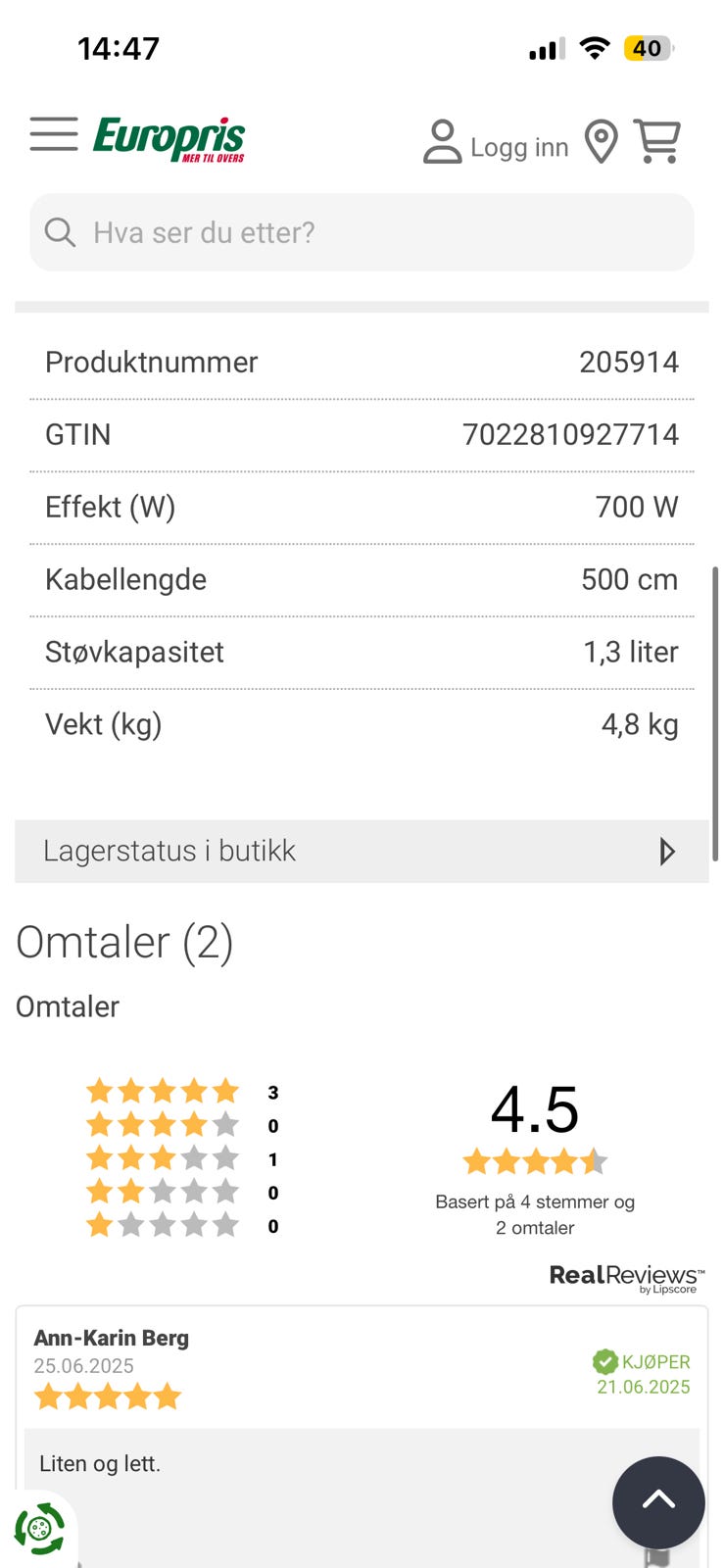The height and width of the screenshot is (1568, 724).
Task: Open the Omtaler reviews section heading
Action: coord(124,942)
